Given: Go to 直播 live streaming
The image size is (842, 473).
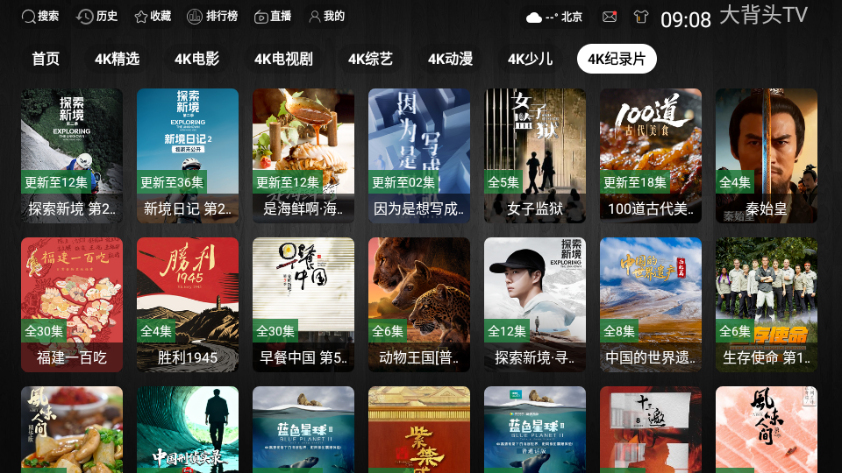Looking at the screenshot, I should tap(273, 16).
